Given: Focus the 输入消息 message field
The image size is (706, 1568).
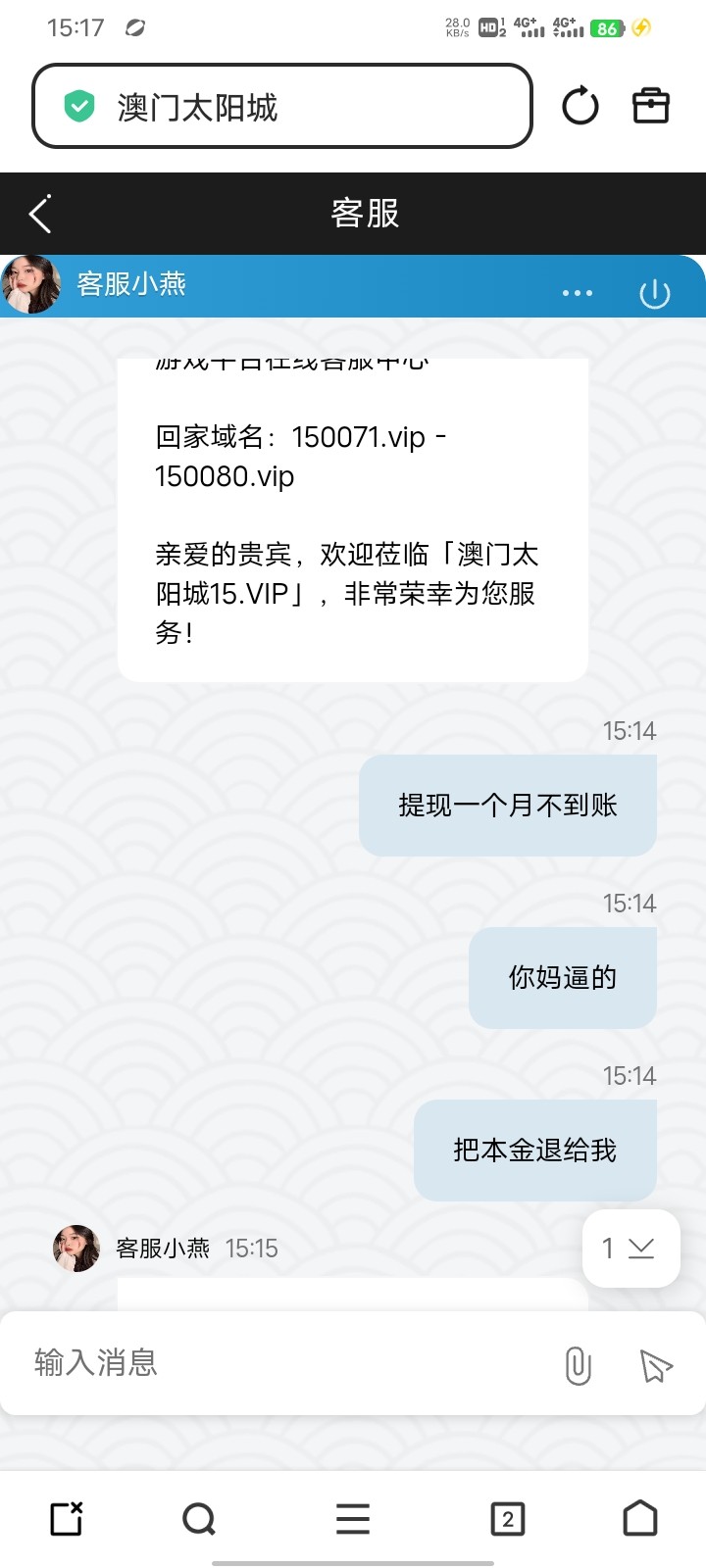Looking at the screenshot, I should tap(284, 1363).
